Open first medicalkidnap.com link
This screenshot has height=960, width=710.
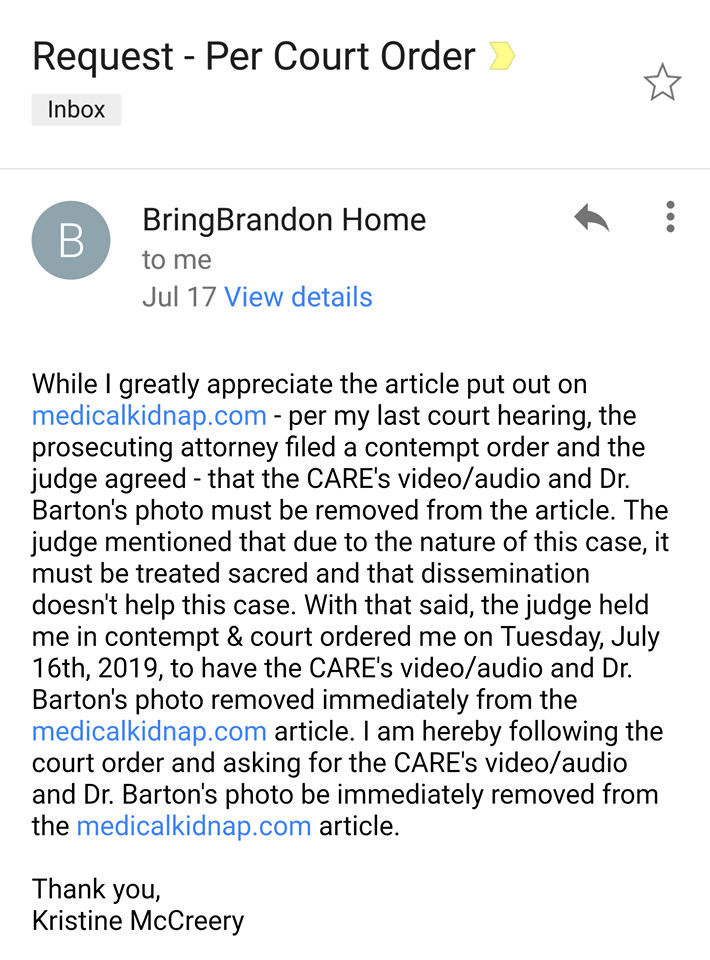point(149,415)
